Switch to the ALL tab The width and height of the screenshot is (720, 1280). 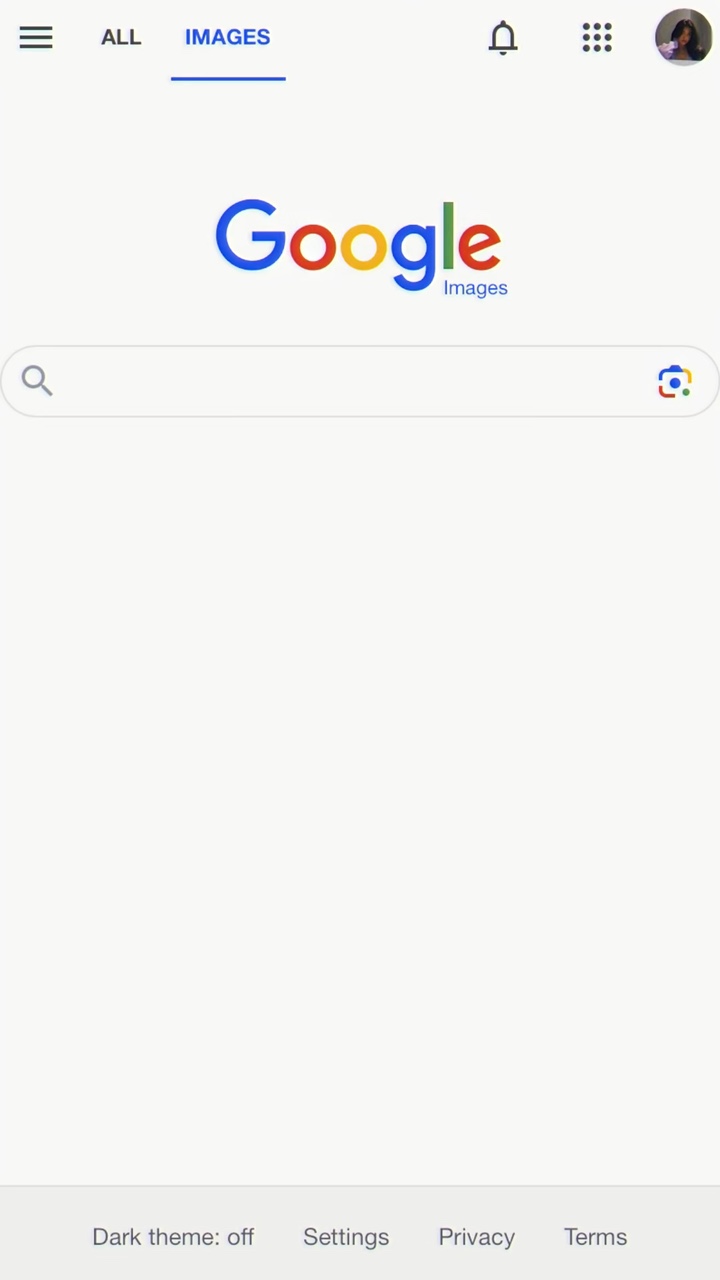(x=121, y=37)
